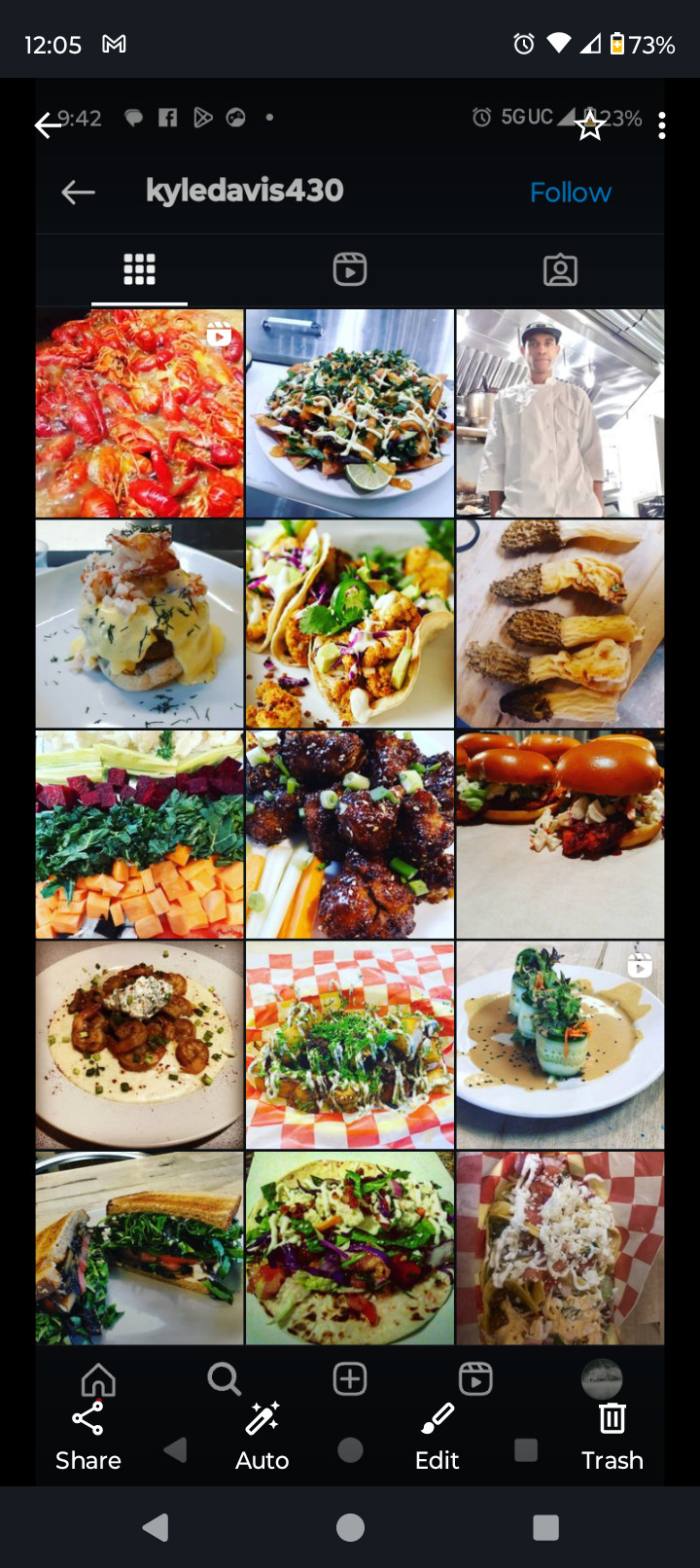Tap the system navigation bar's home button
Image resolution: width=700 pixels, height=1568 pixels.
(x=350, y=1527)
